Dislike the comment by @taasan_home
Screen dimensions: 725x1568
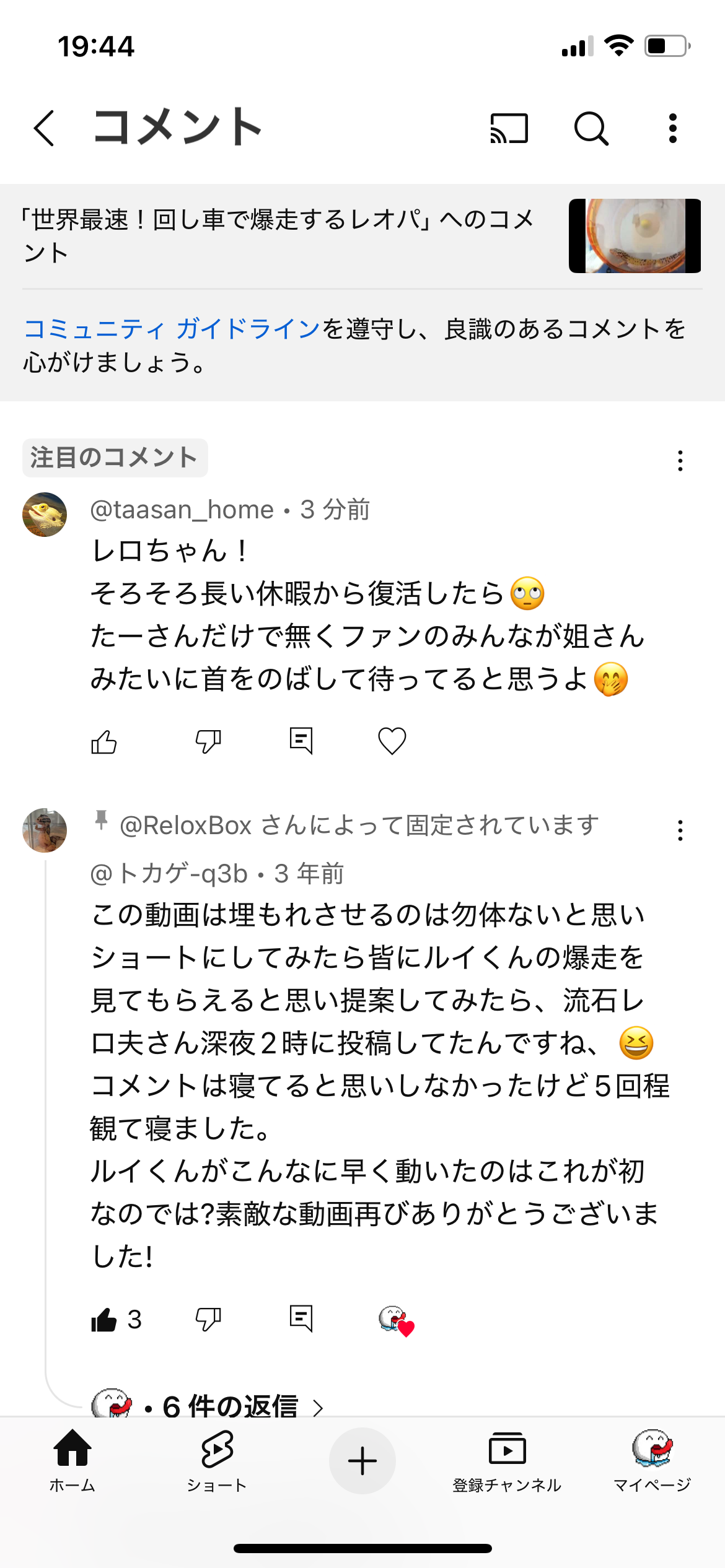click(208, 741)
